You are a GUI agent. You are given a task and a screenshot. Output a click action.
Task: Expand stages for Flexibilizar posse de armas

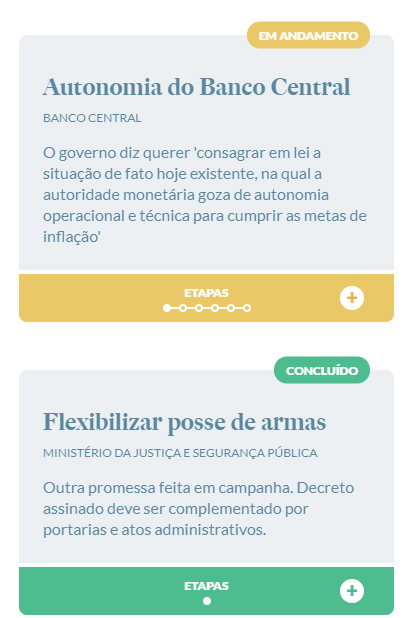[x=352, y=590]
